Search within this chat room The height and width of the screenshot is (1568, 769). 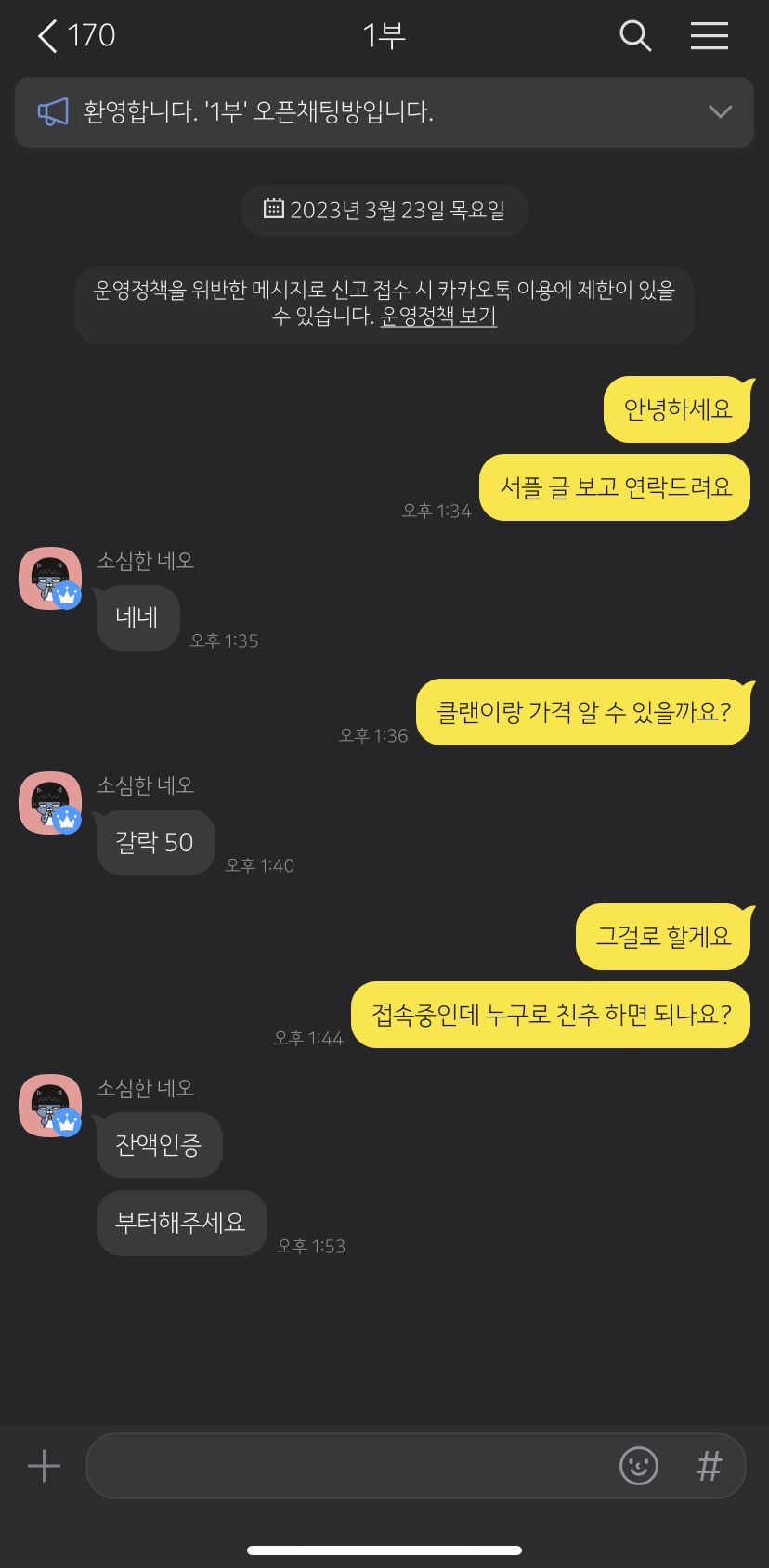pyautogui.click(x=635, y=36)
